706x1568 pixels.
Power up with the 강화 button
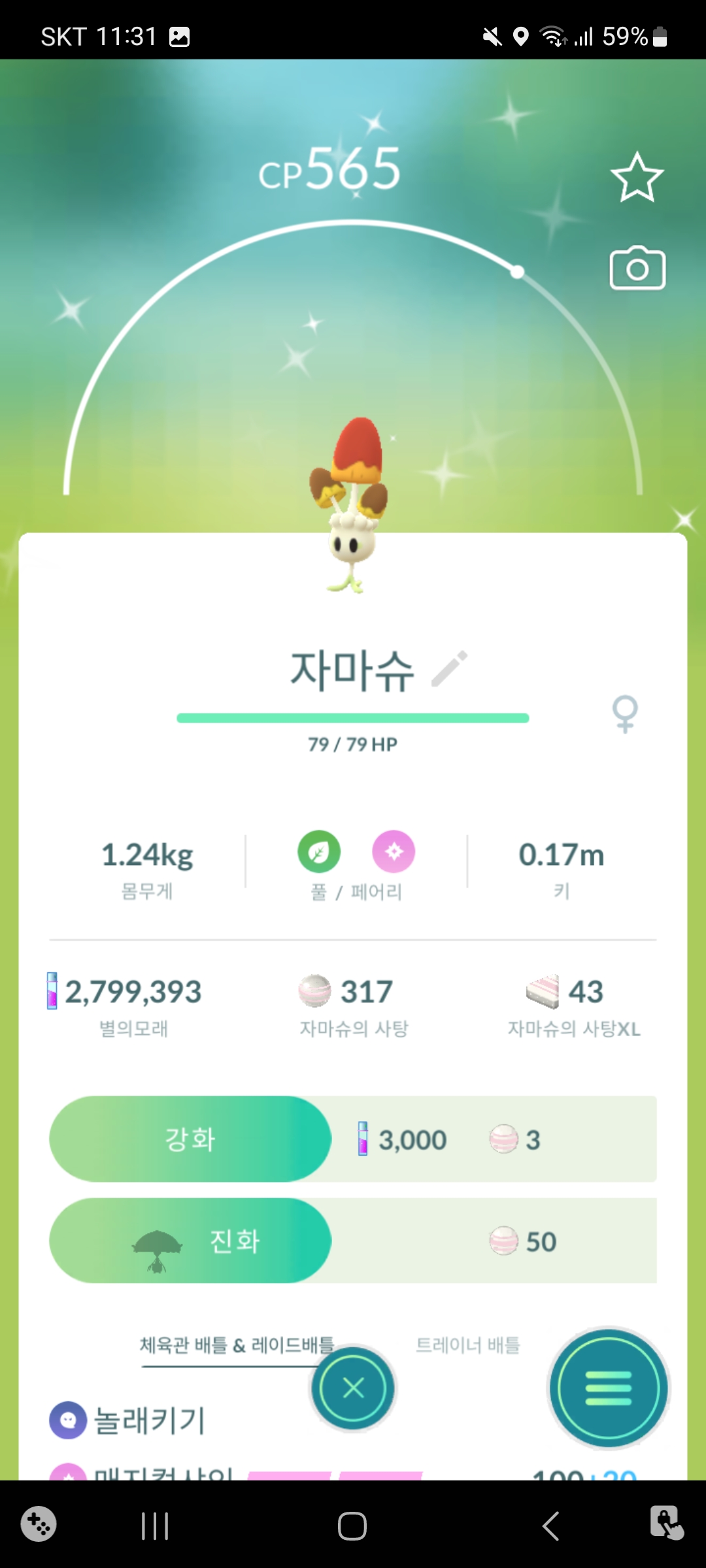190,1139
